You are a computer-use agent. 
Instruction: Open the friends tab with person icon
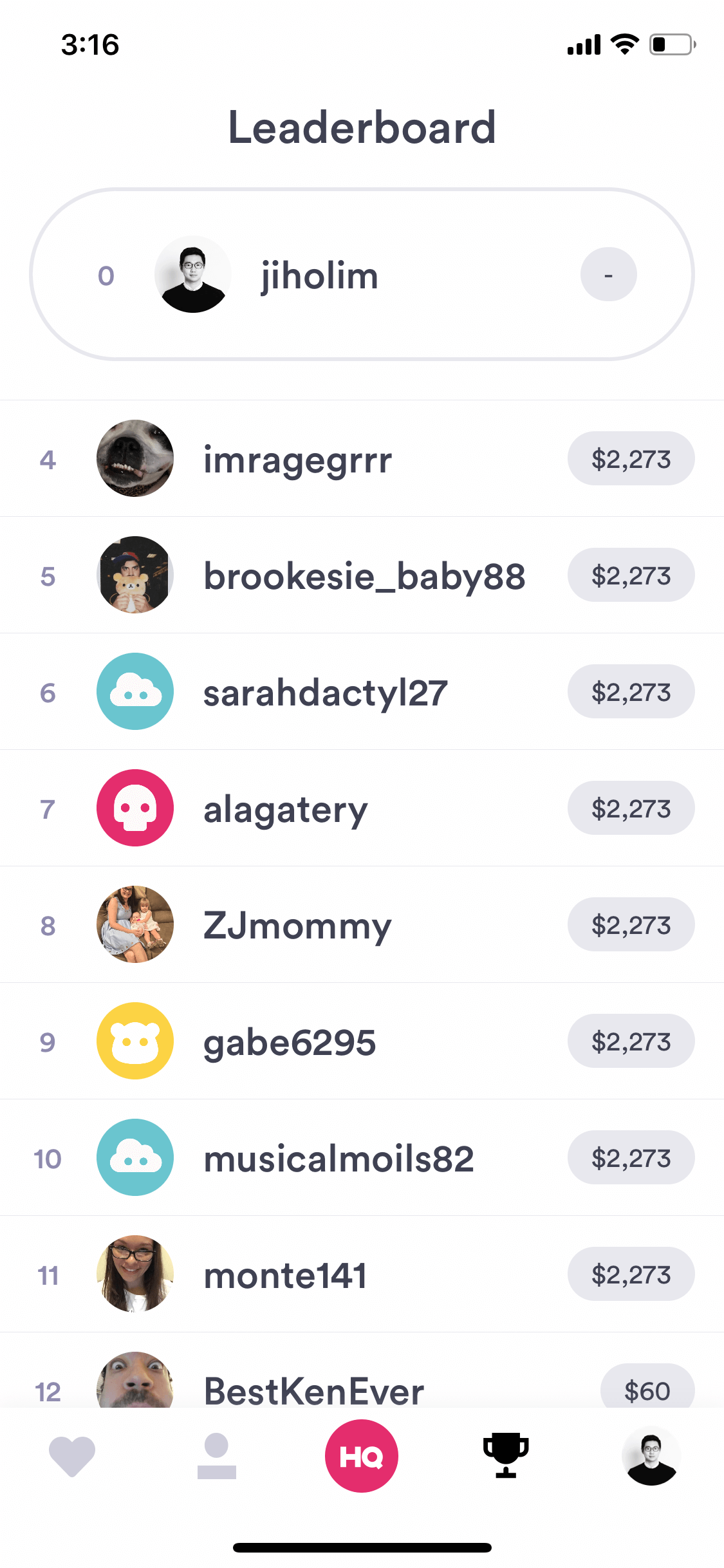coord(217,1456)
